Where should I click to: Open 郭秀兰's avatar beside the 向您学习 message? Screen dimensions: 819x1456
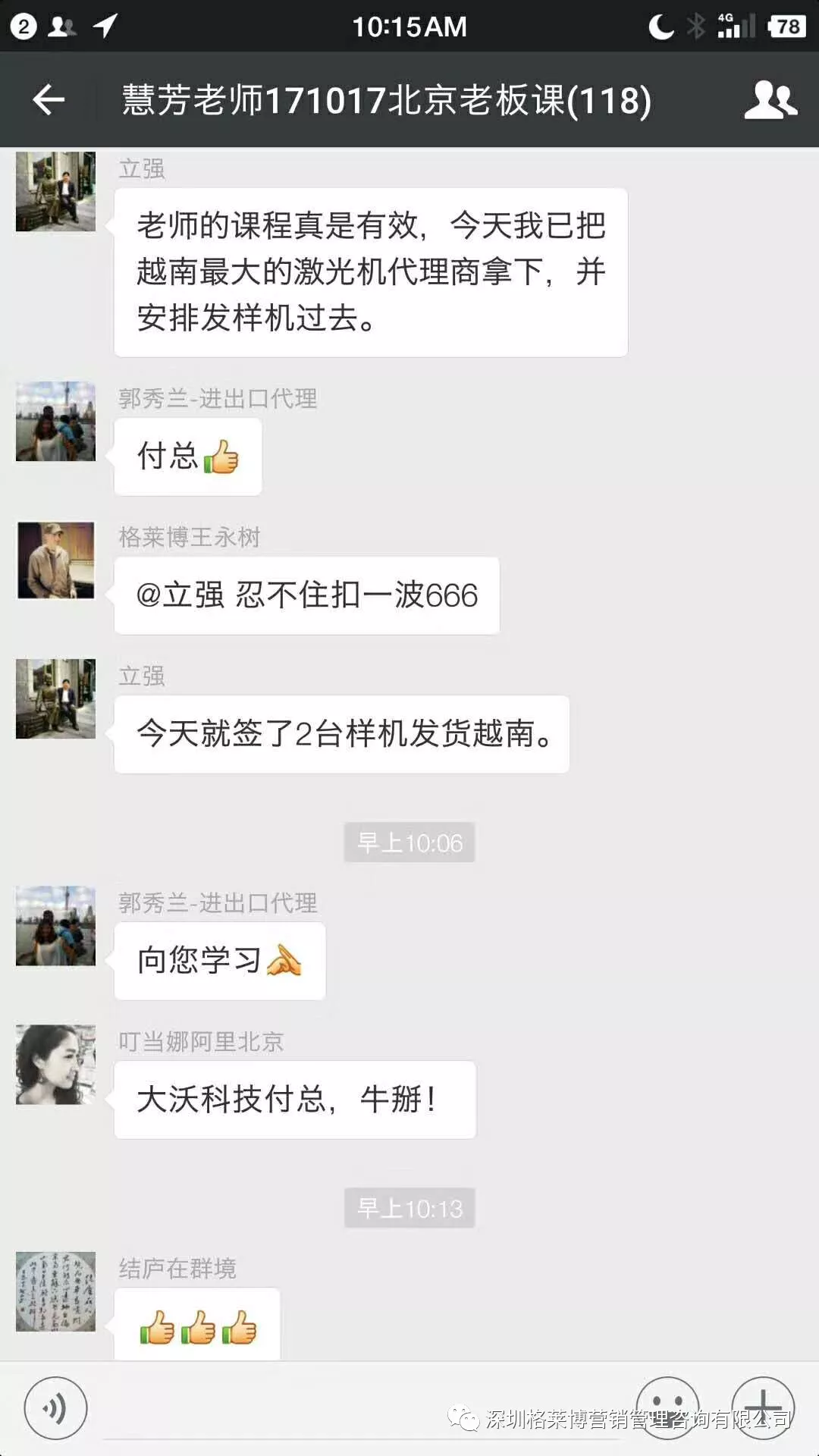tap(55, 926)
